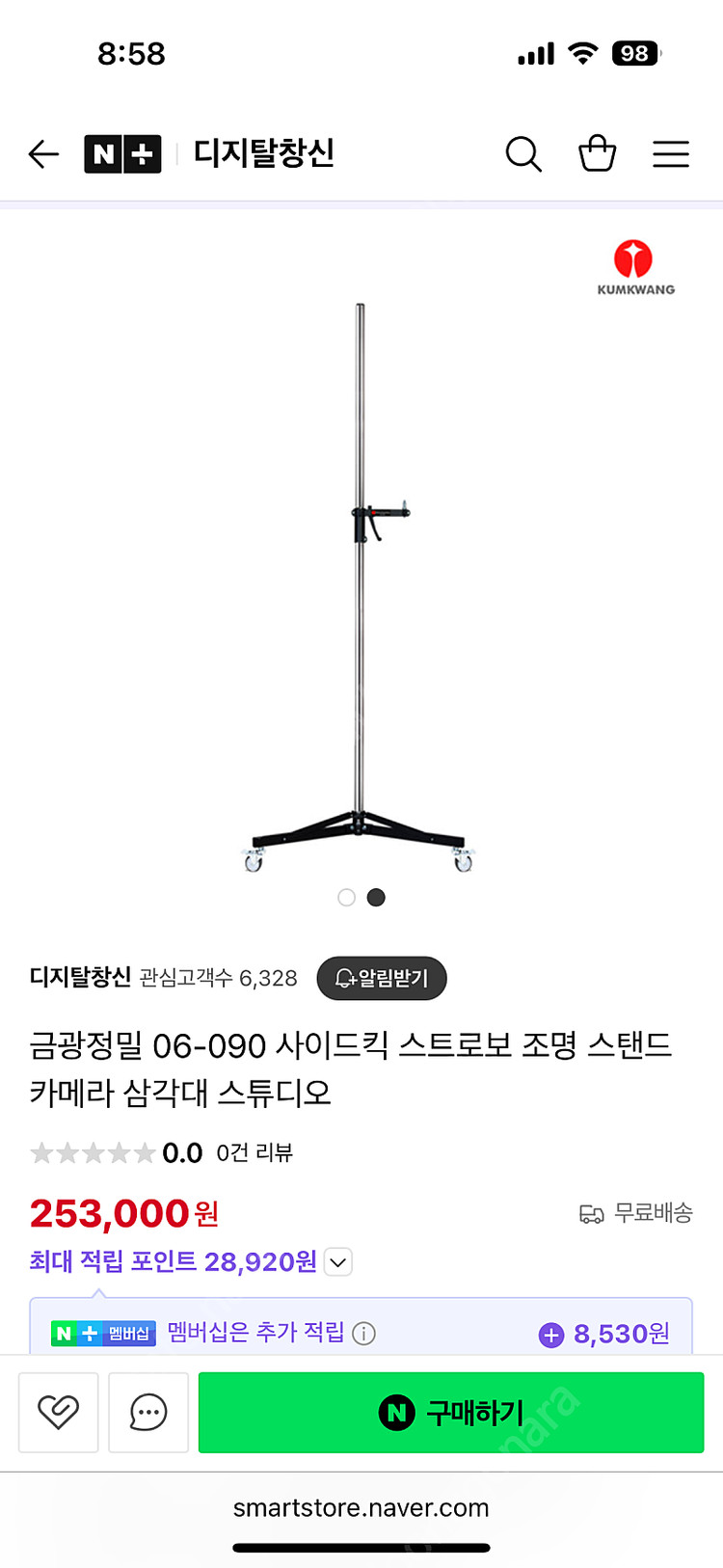Select the second carousel dot
This screenshot has width=723, height=1568.
pyautogui.click(x=376, y=897)
